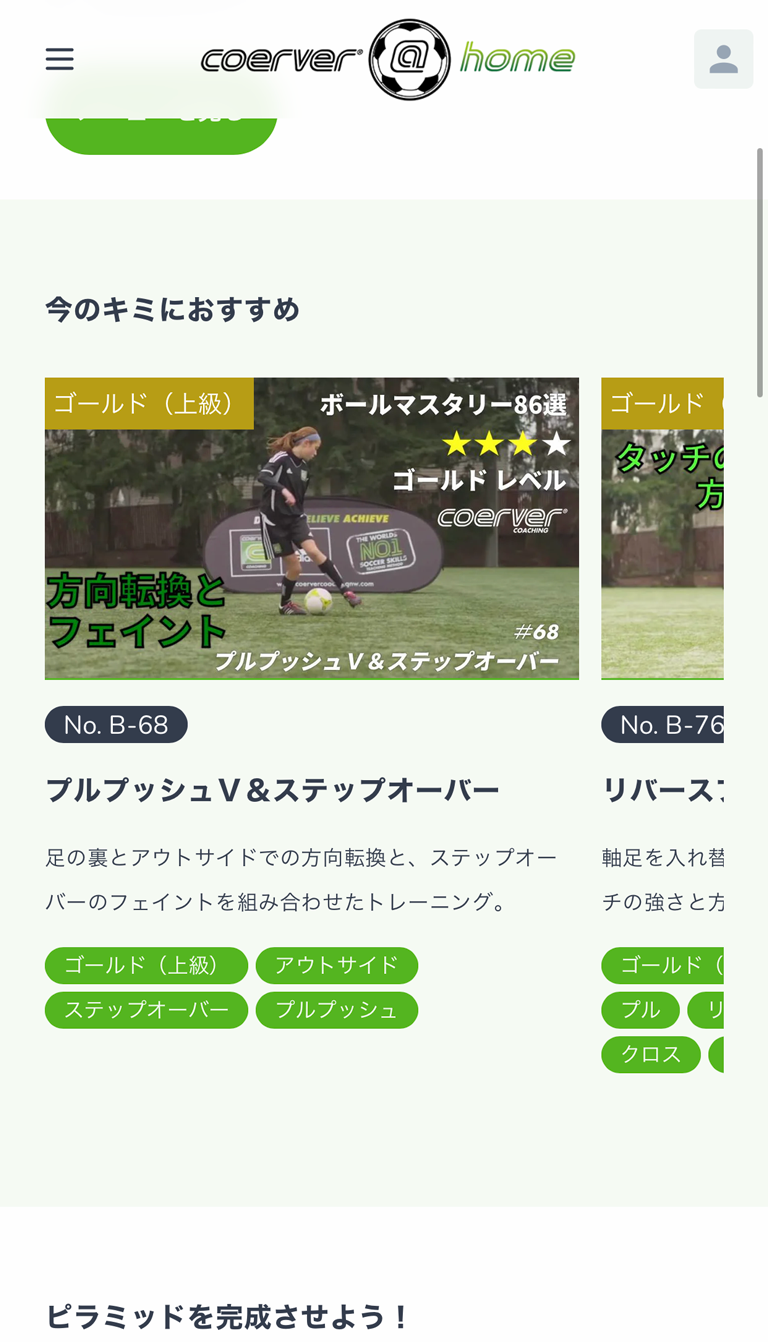768x1342 pixels.
Task: Open the プルプッシュV＆ステップオーバー title link
Action: click(x=272, y=791)
